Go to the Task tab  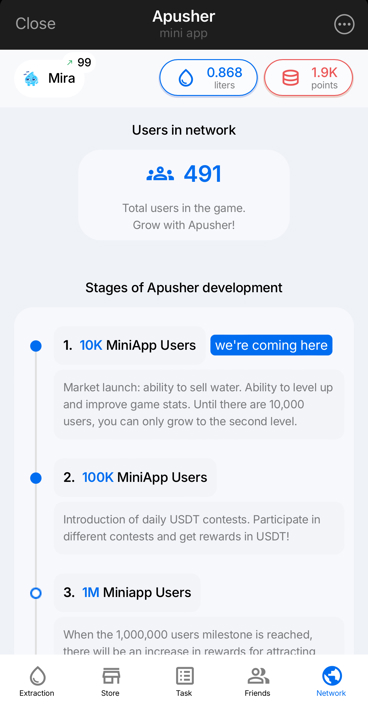[x=184, y=682]
